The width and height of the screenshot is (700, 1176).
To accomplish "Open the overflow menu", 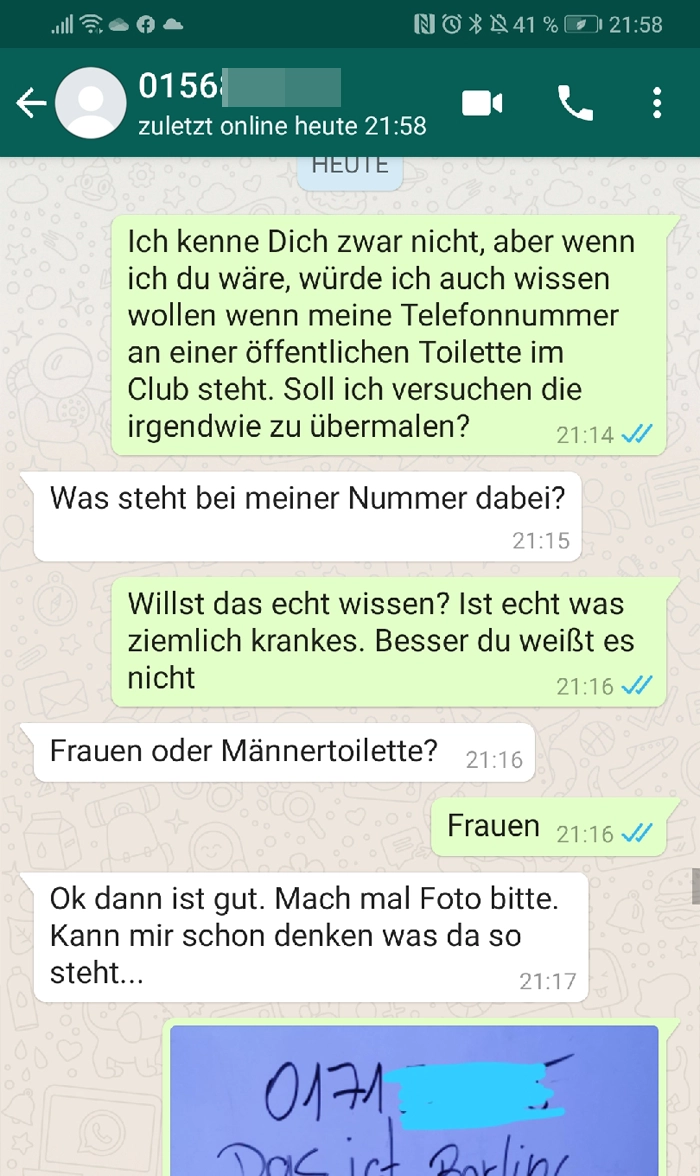I will [x=657, y=103].
